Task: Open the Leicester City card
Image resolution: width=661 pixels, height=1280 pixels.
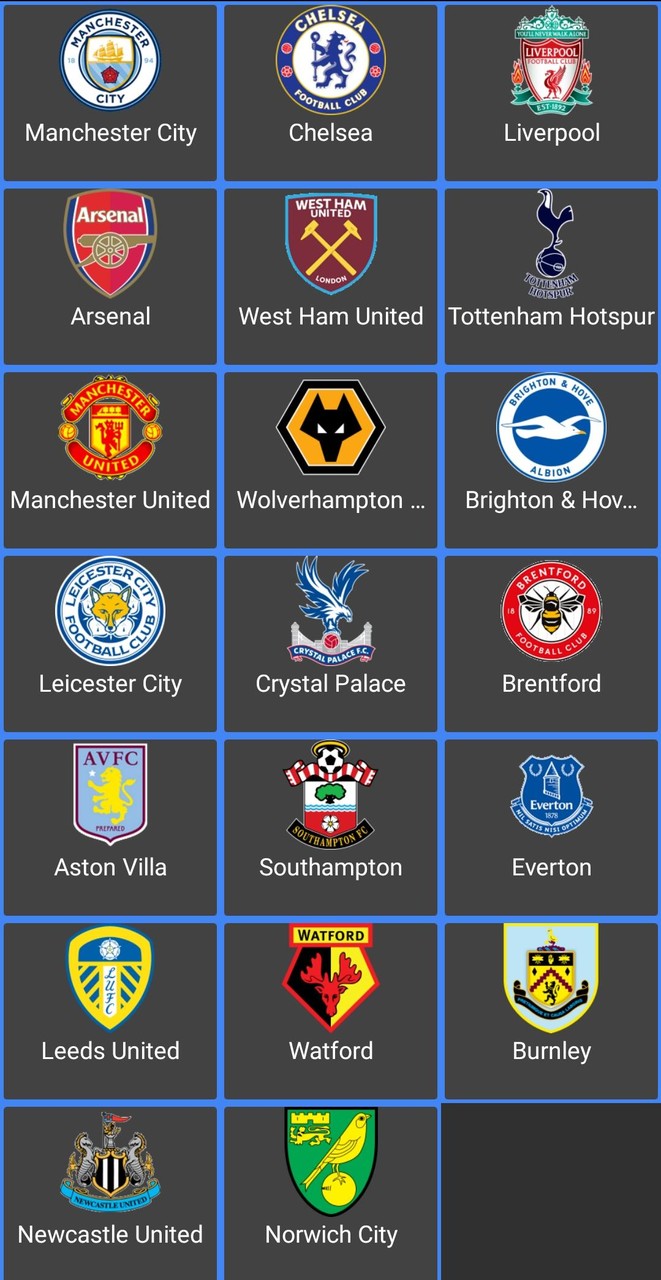Action: point(110,643)
